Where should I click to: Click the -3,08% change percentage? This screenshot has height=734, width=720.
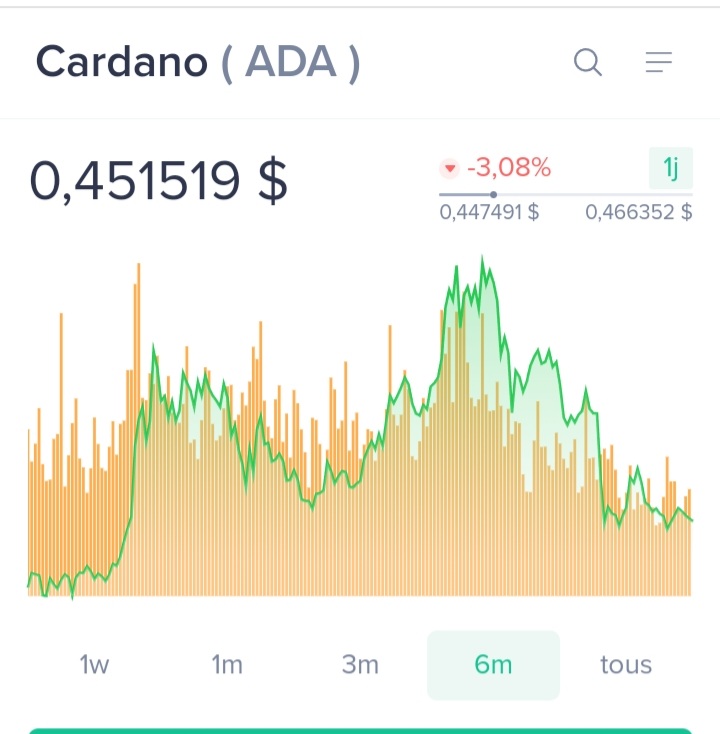coord(512,168)
